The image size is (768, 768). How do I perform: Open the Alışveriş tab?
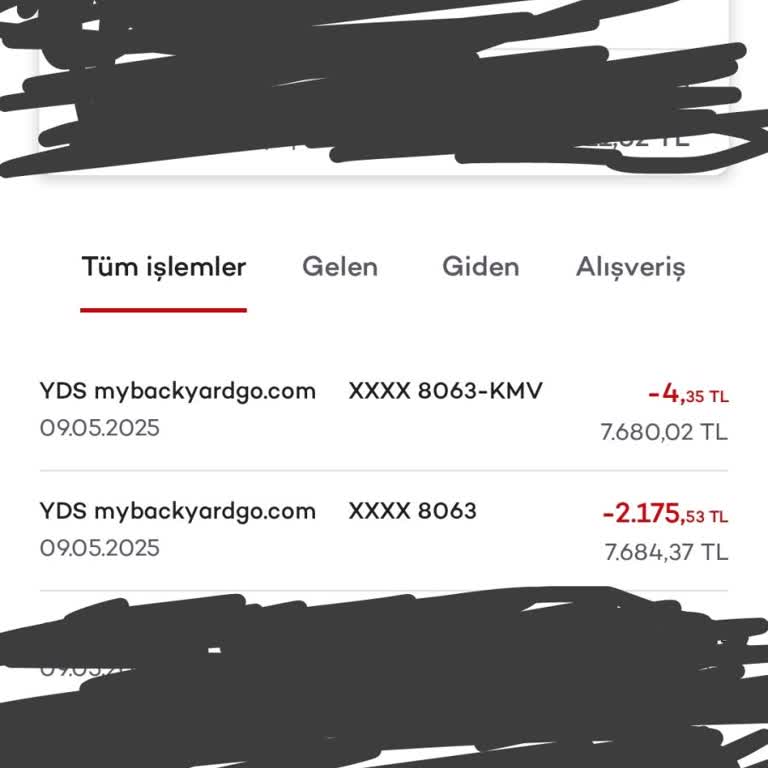(x=630, y=268)
